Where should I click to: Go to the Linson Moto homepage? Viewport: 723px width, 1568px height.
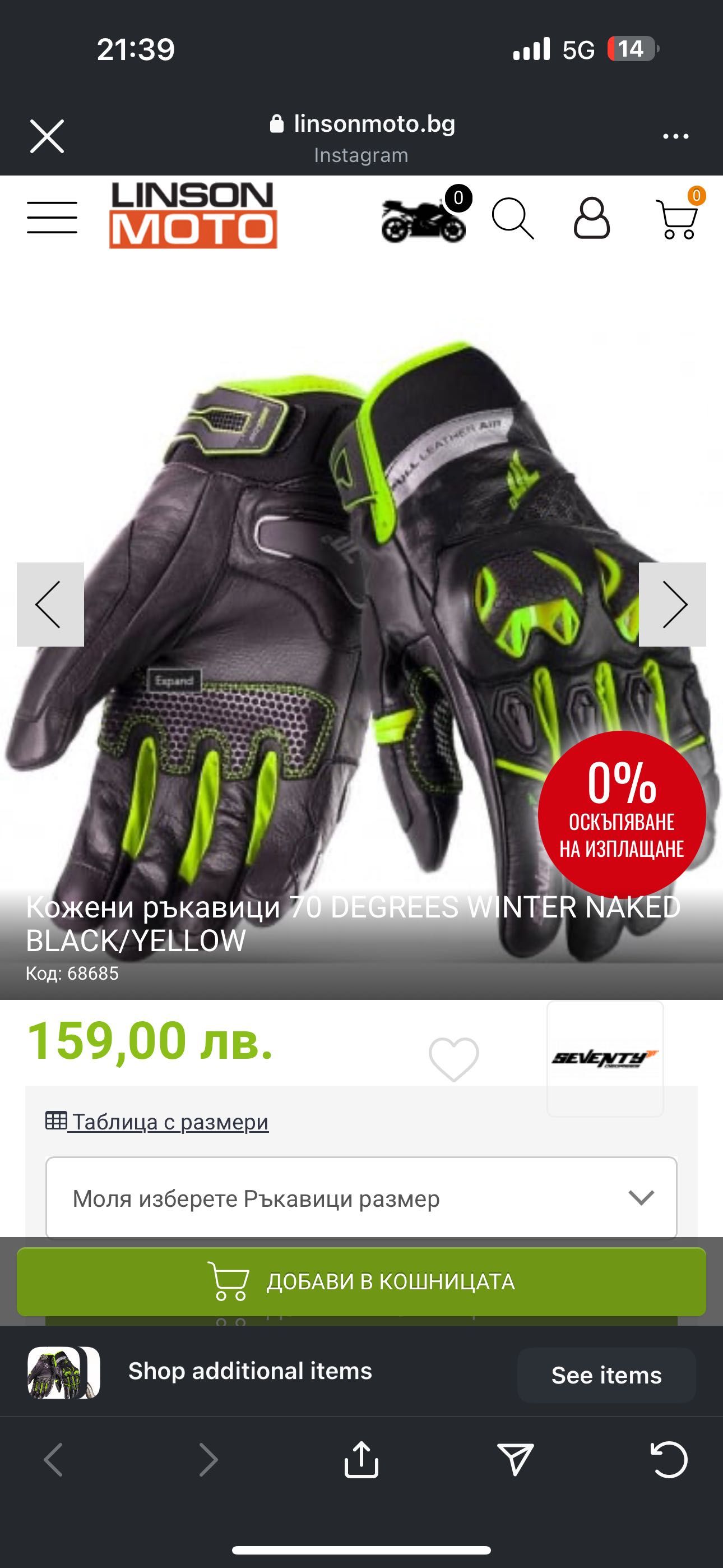(x=193, y=215)
